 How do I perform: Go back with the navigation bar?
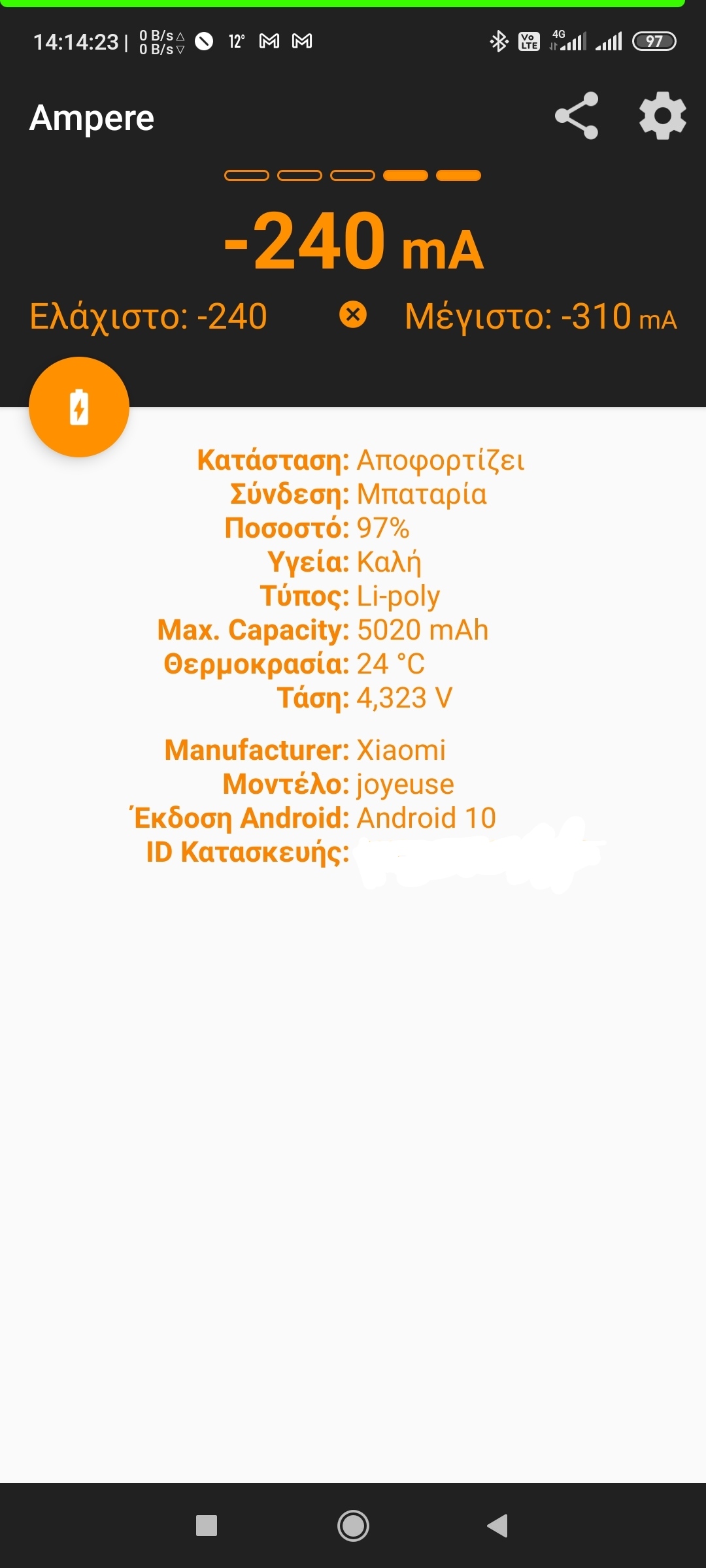497,1526
